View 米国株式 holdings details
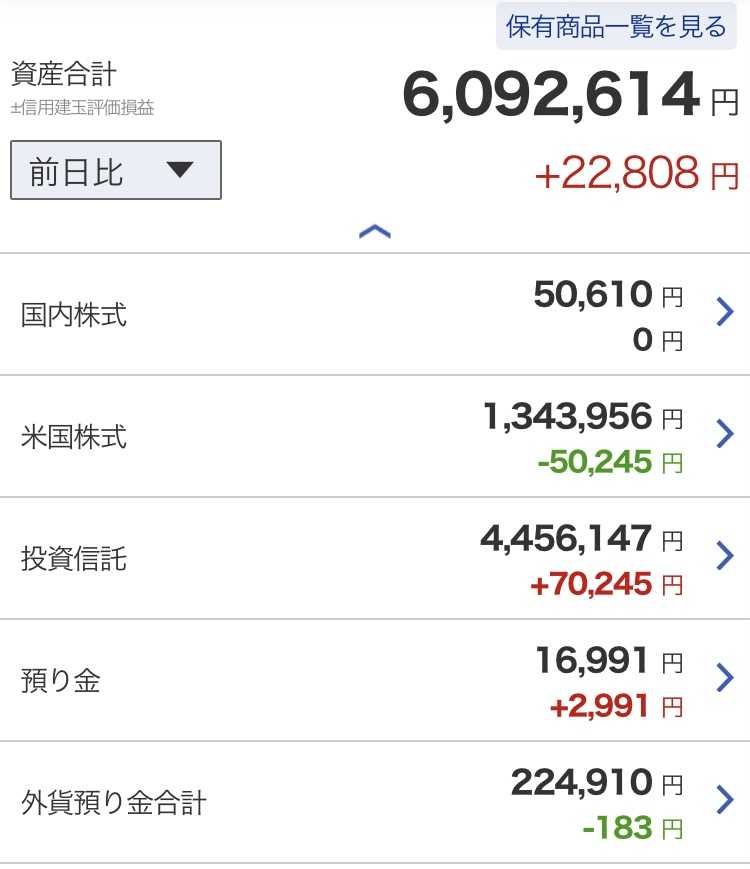This screenshot has width=750, height=869. (x=375, y=436)
